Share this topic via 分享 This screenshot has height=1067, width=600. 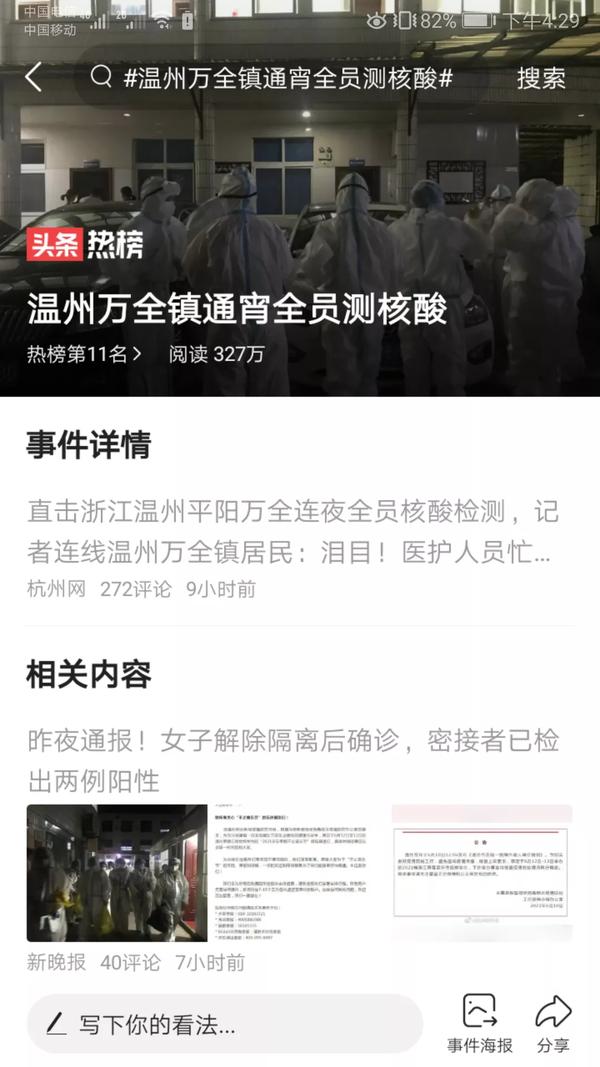(553, 1024)
